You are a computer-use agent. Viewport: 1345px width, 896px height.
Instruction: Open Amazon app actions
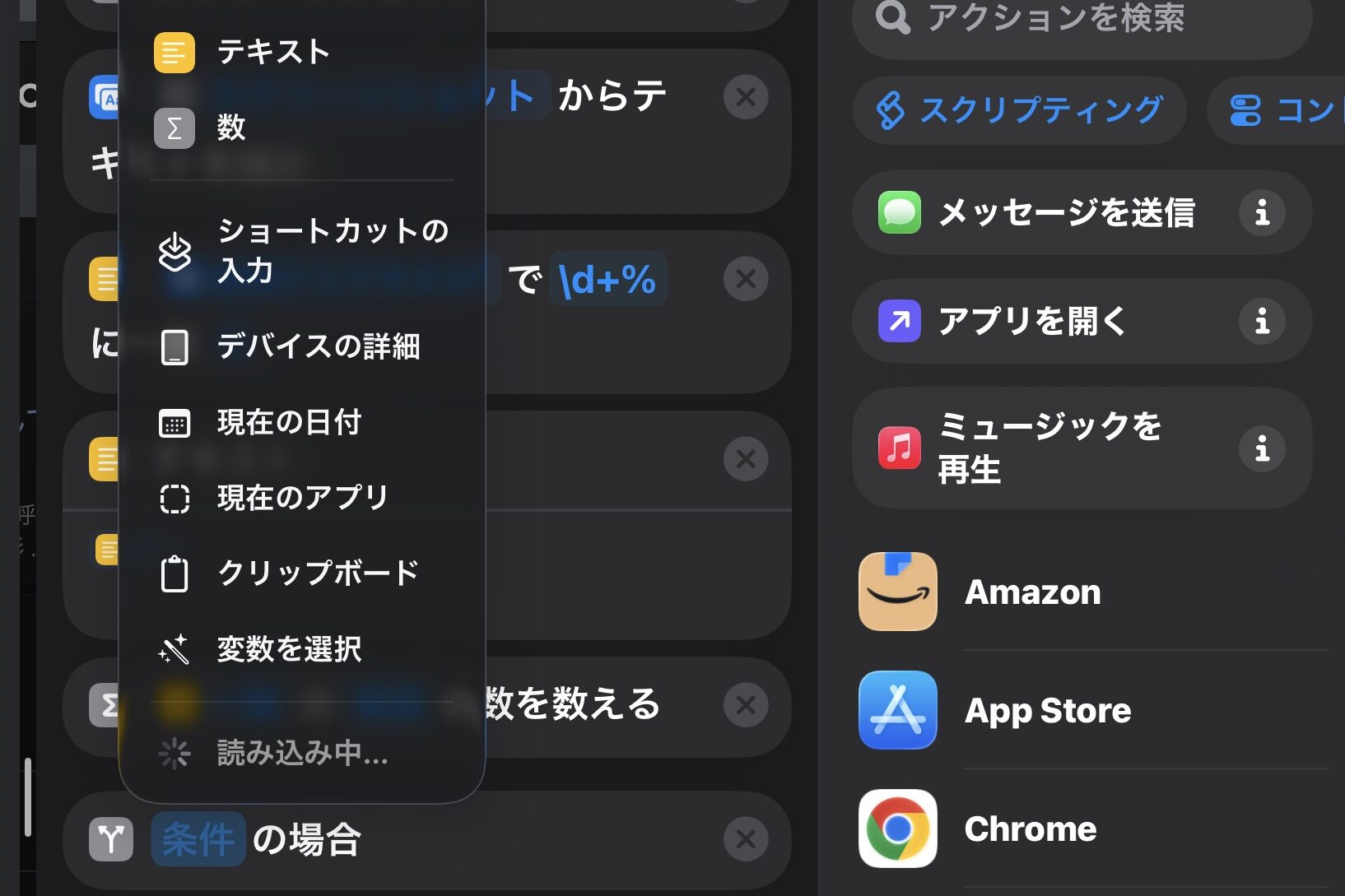pyautogui.click(x=1032, y=592)
